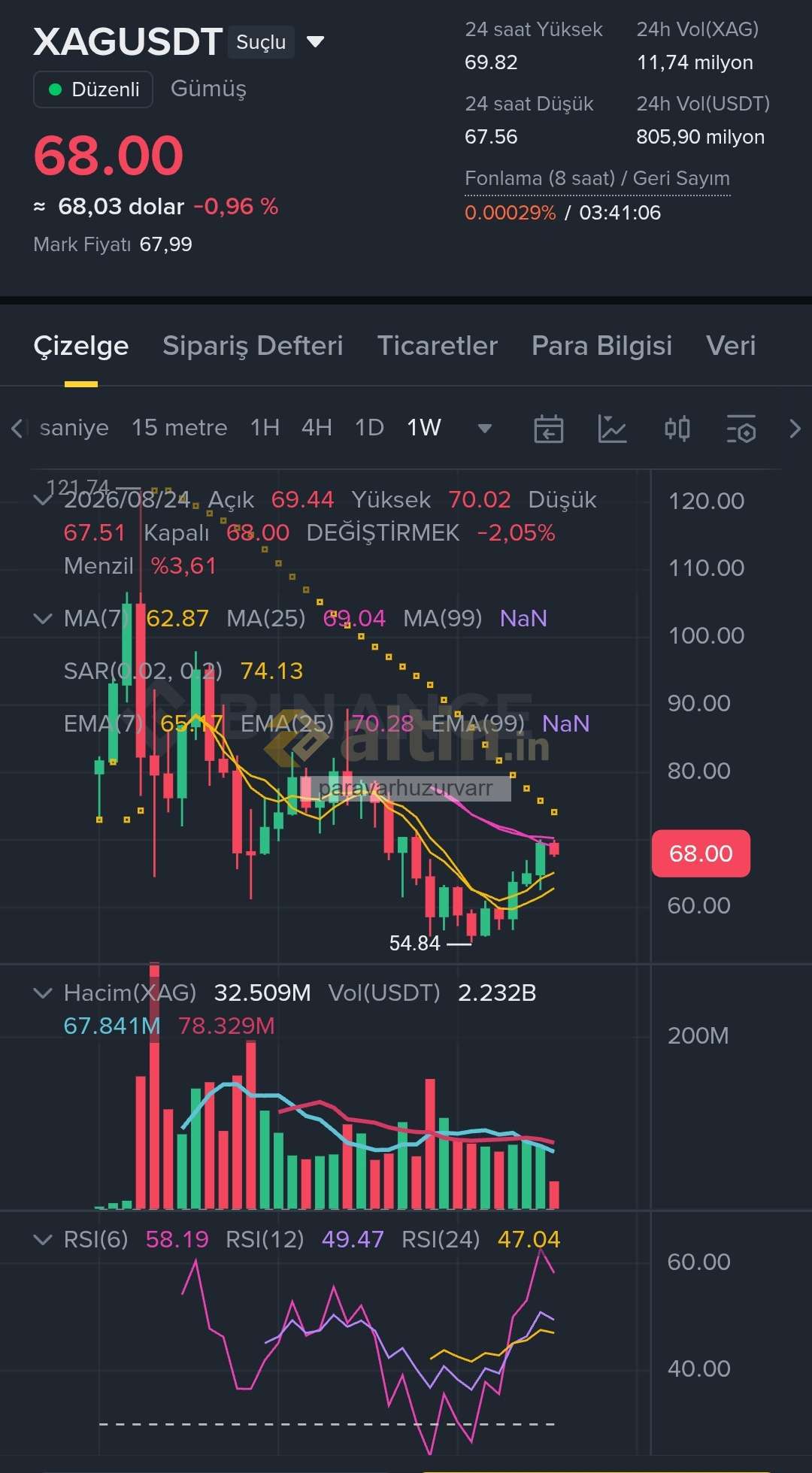Viewport: 812px width, 1473px height.
Task: Collapse the Hacim(XAG) volume legend
Action: coord(43,993)
